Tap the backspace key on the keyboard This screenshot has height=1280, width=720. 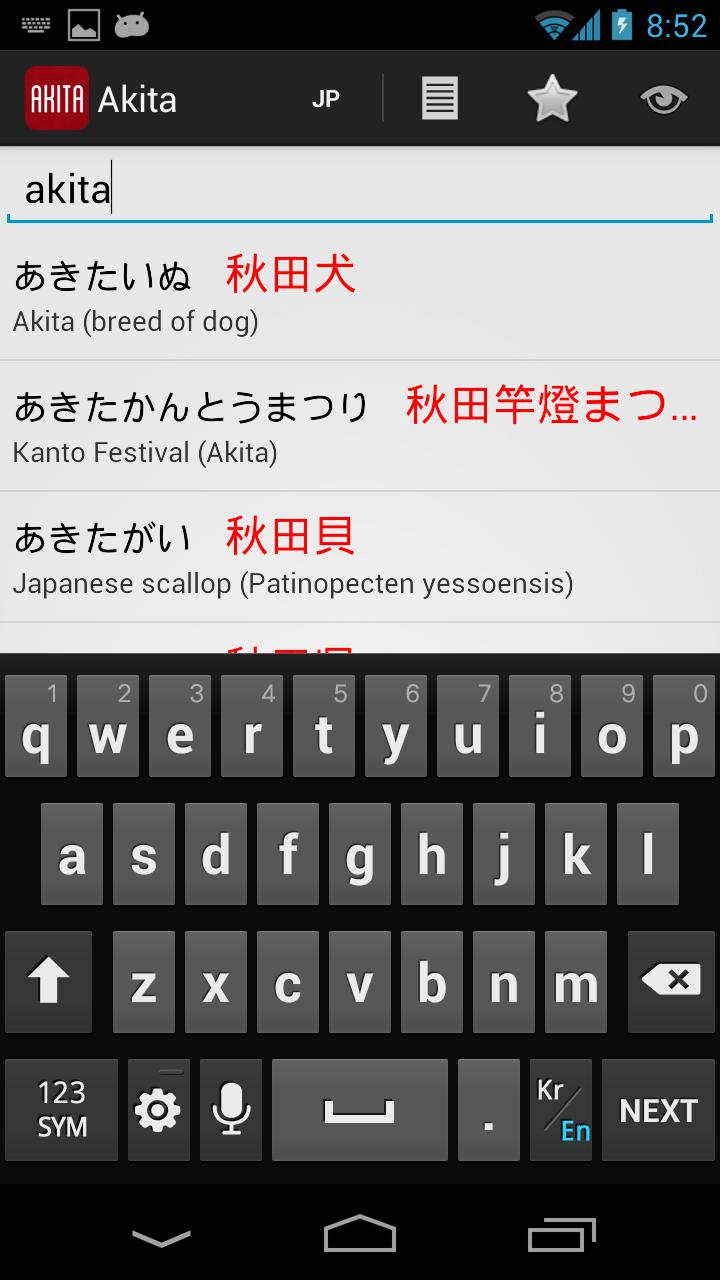click(670, 982)
